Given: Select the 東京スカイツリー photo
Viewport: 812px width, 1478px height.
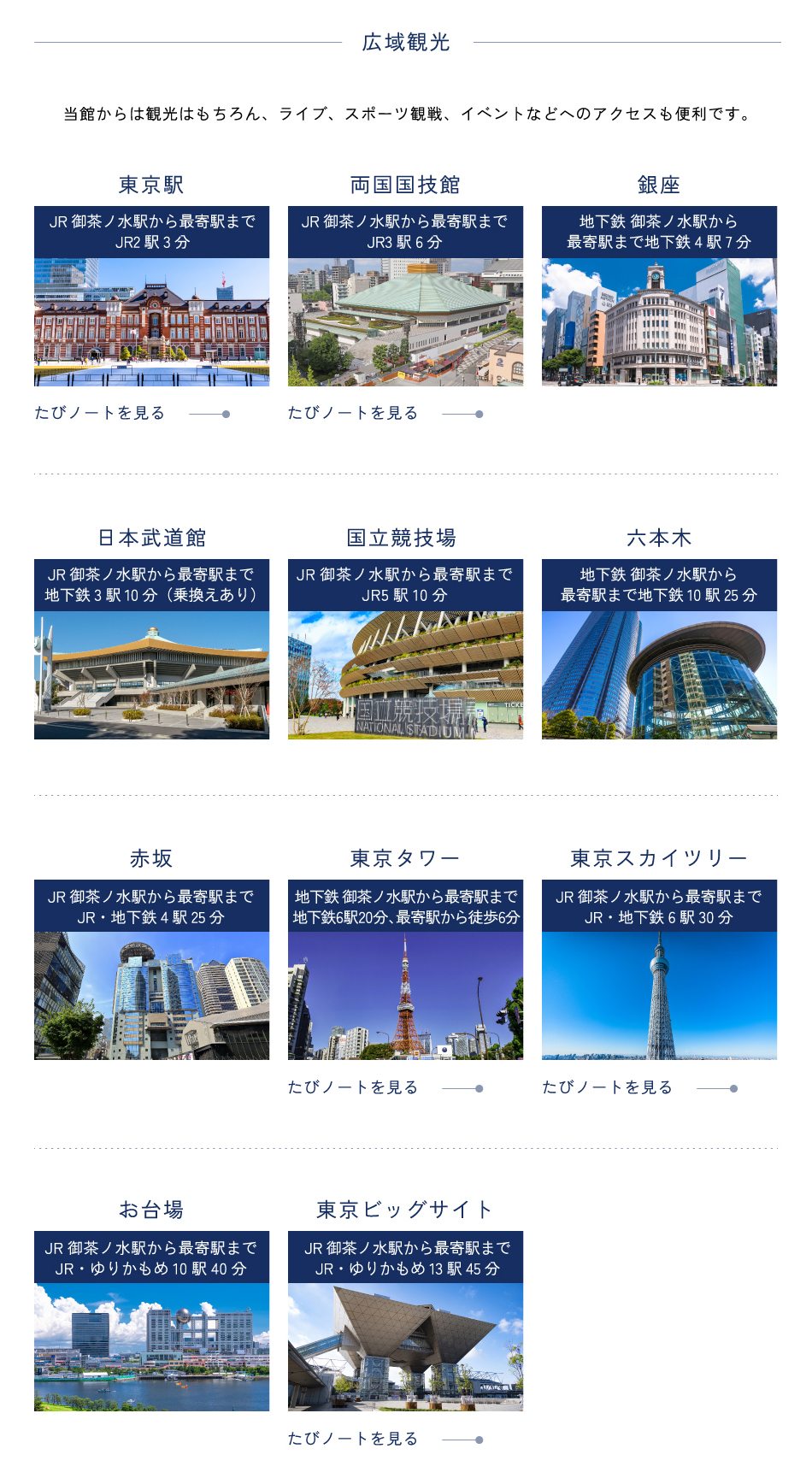Looking at the screenshot, I should 660,1000.
